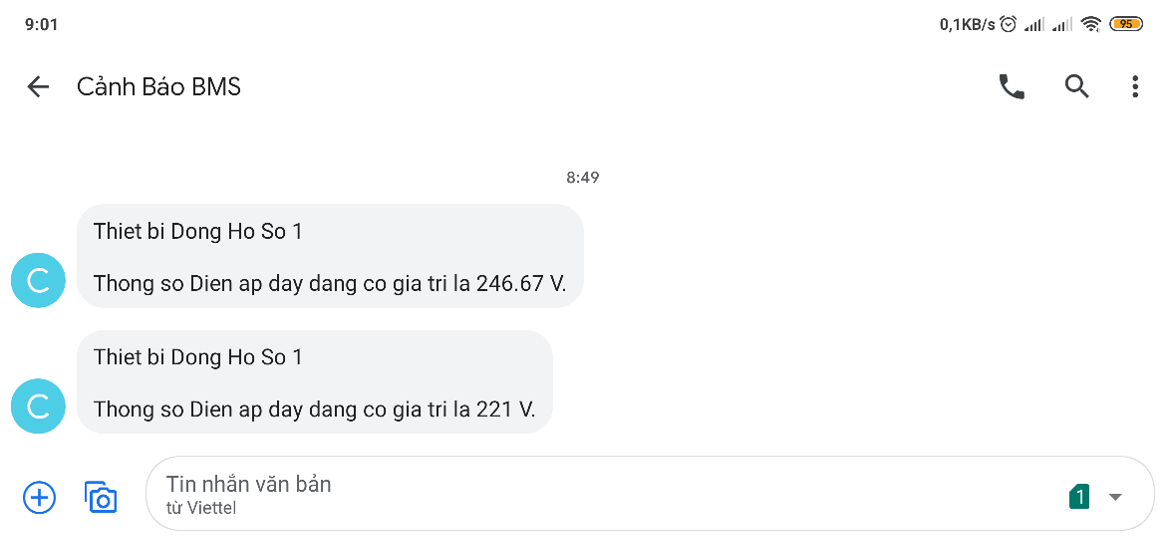Open contact avatar beside 246.67 V message
Image resolution: width=1166 pixels, height=542 pixels.
click(x=38, y=280)
